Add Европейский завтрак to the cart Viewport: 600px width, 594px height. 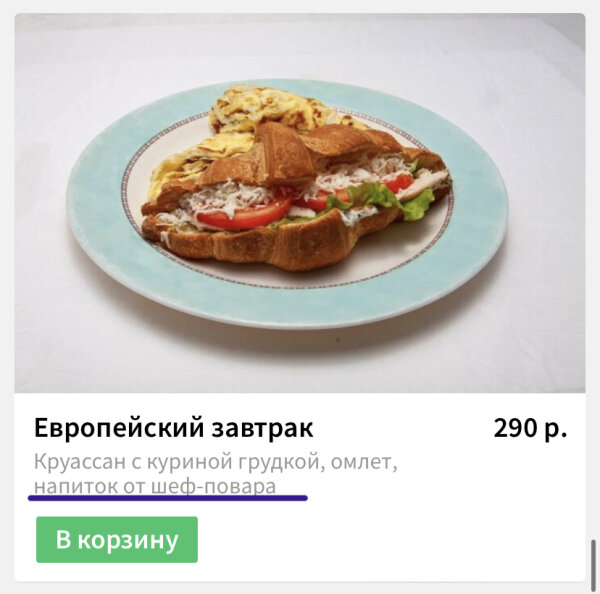[x=117, y=540]
